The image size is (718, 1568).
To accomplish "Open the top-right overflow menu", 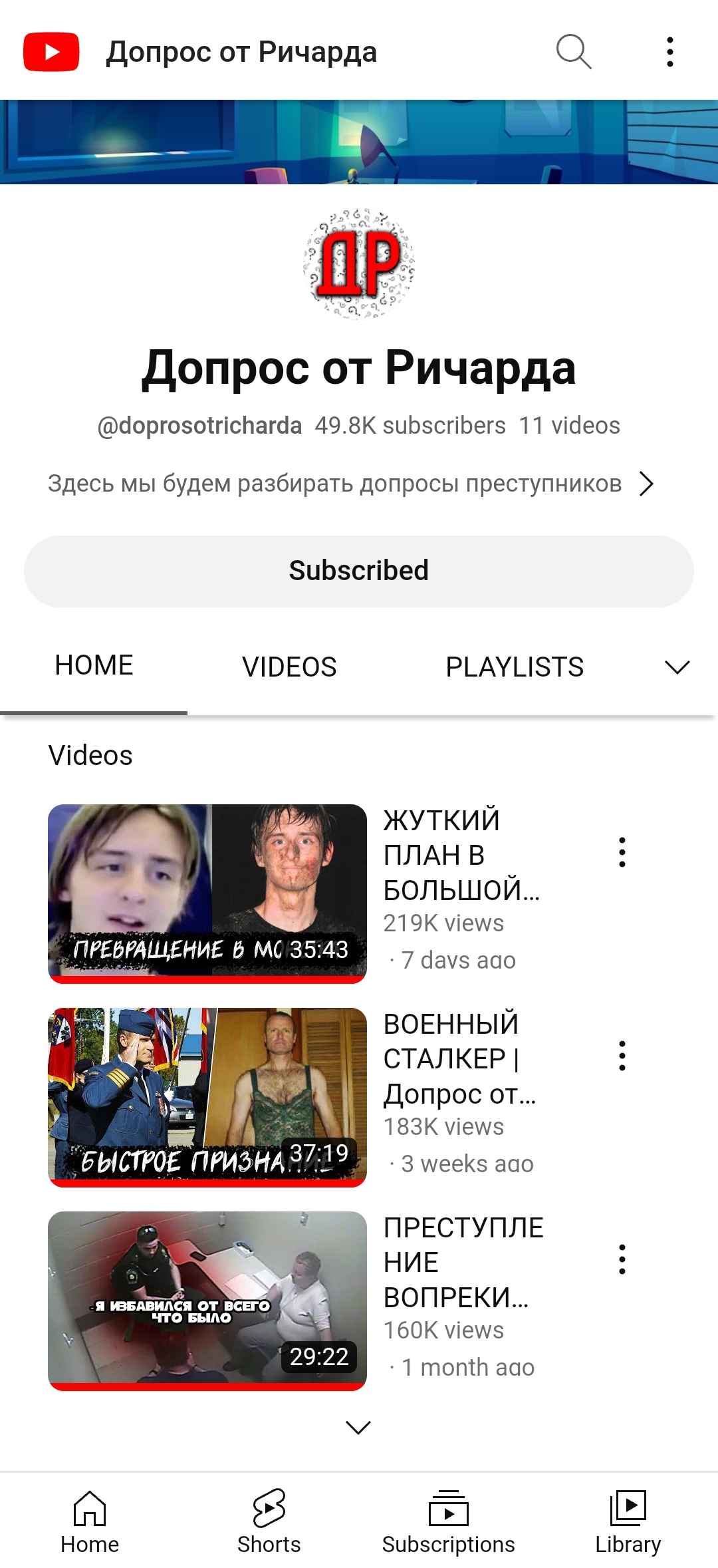I will (669, 52).
